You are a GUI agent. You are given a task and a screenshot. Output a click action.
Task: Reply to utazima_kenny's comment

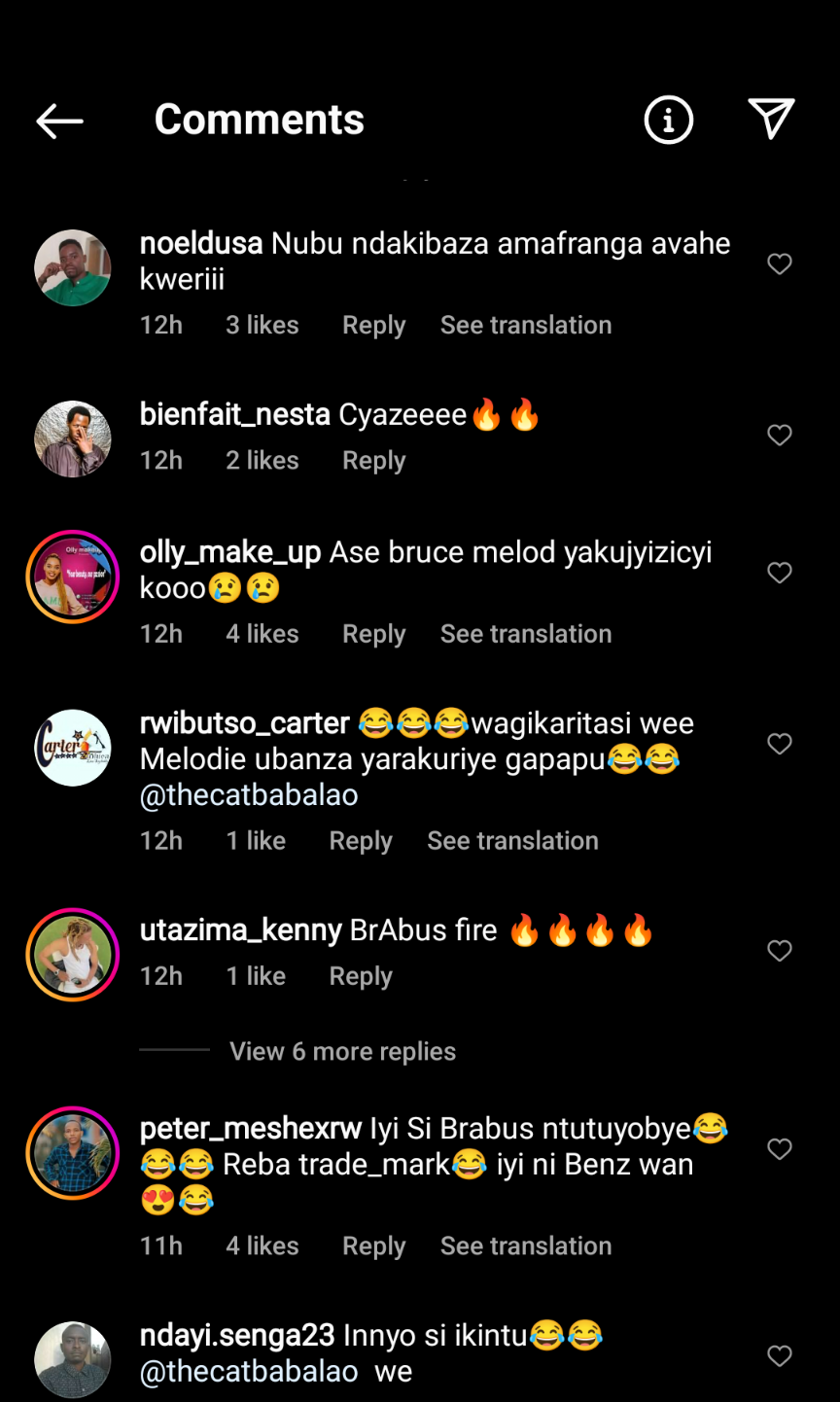(x=361, y=976)
